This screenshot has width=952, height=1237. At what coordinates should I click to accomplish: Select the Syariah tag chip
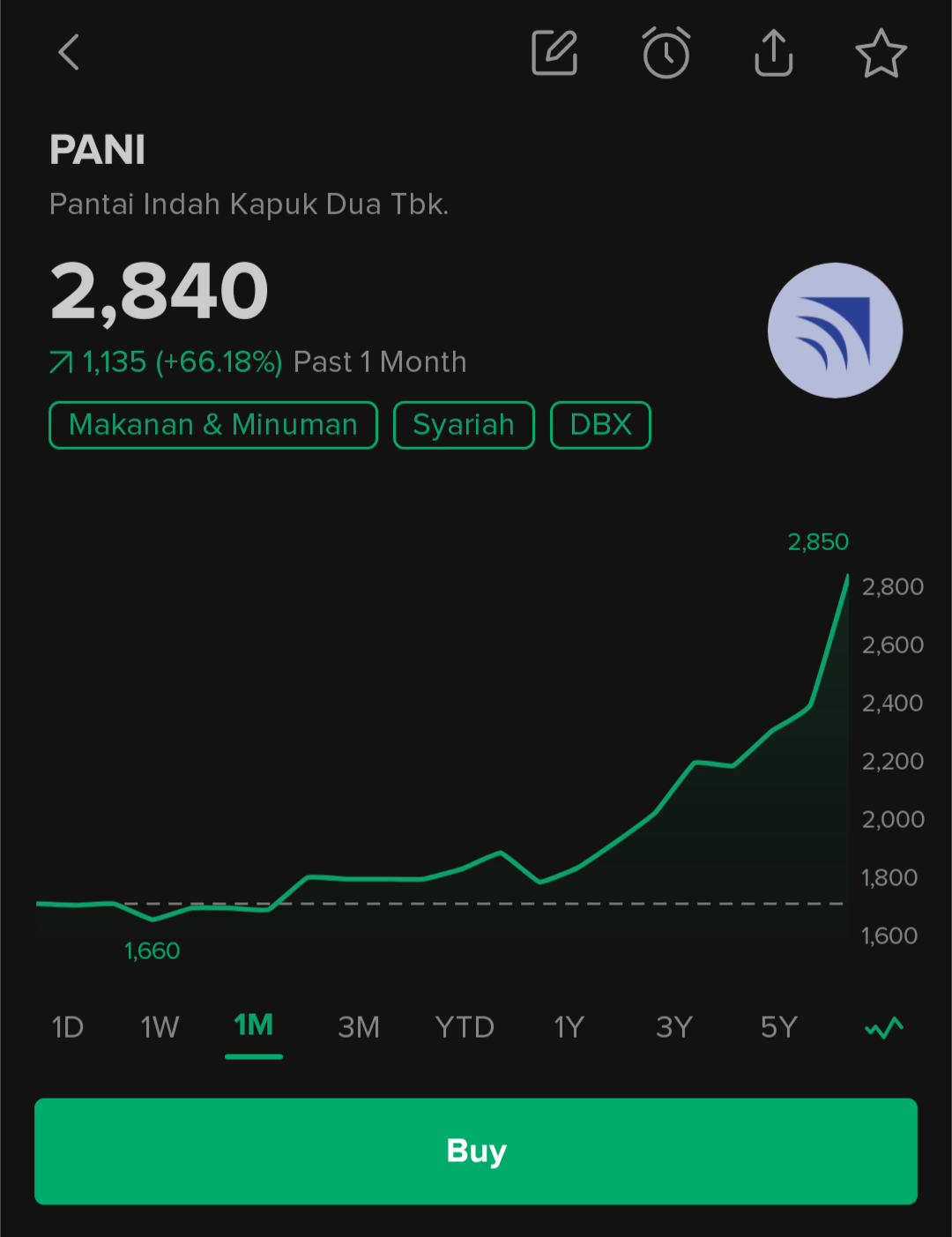point(464,425)
